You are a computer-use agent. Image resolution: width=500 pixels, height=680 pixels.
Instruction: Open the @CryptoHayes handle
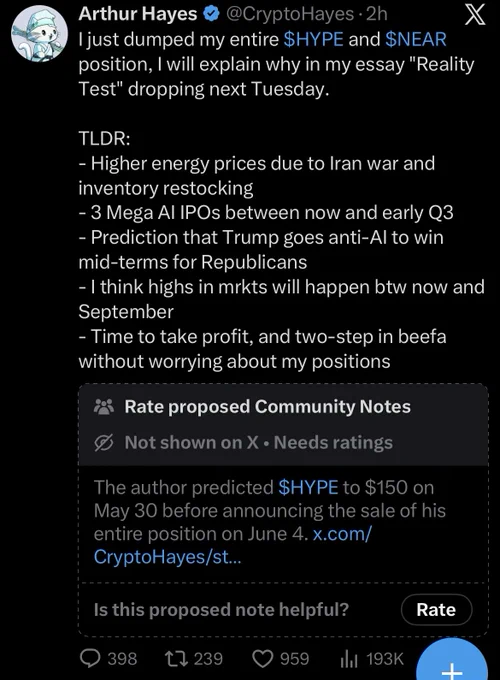[x=290, y=14]
